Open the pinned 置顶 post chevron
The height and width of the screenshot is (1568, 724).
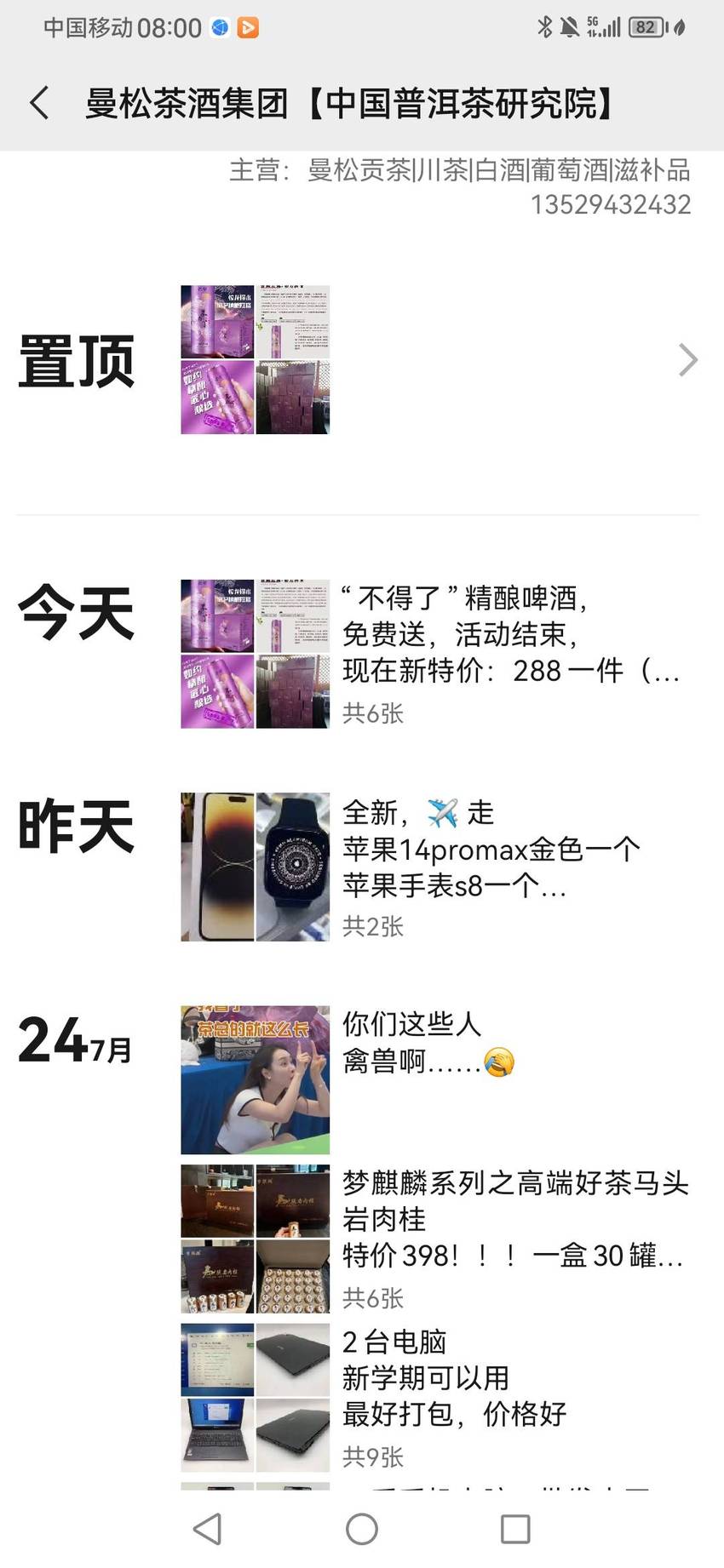[x=688, y=360]
